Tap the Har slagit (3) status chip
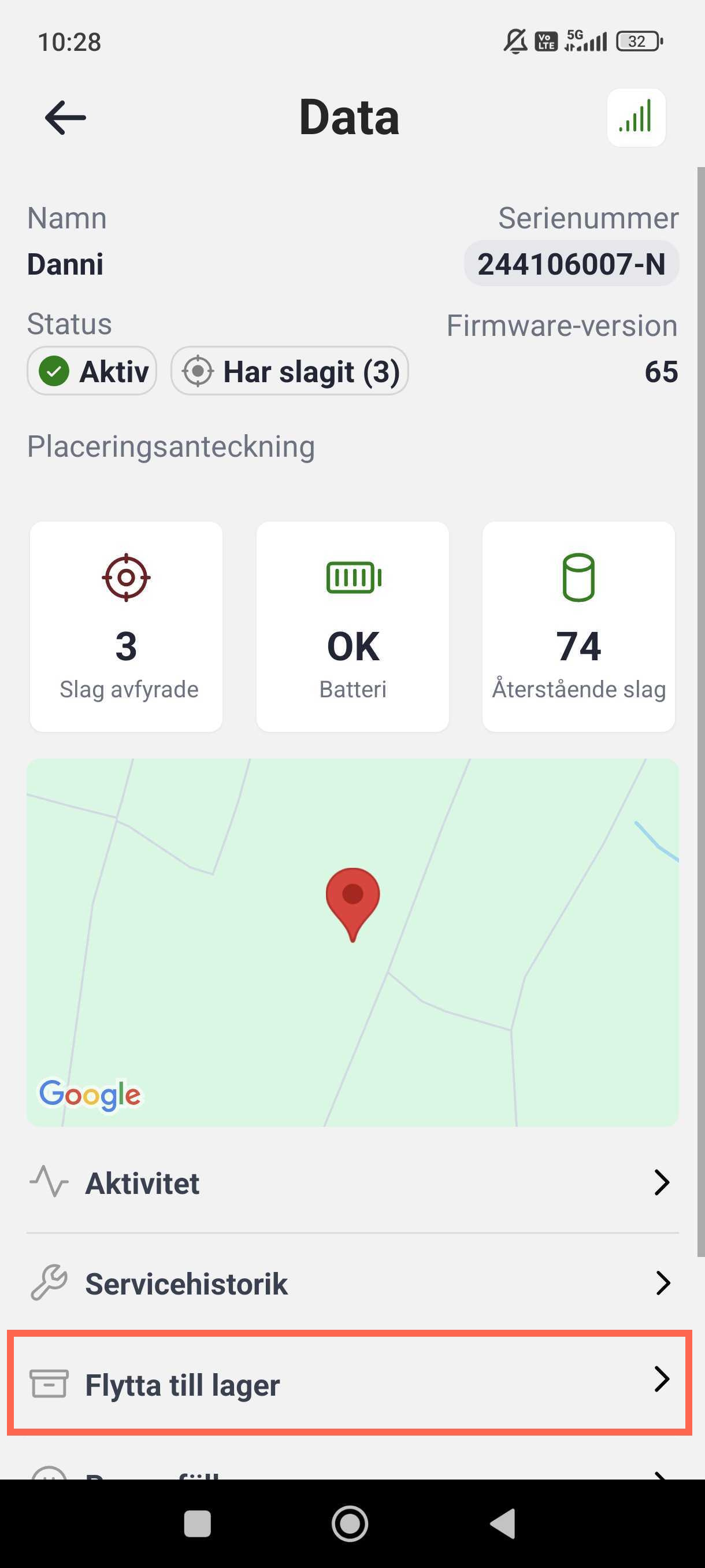This screenshot has height=1568, width=705. tap(290, 371)
